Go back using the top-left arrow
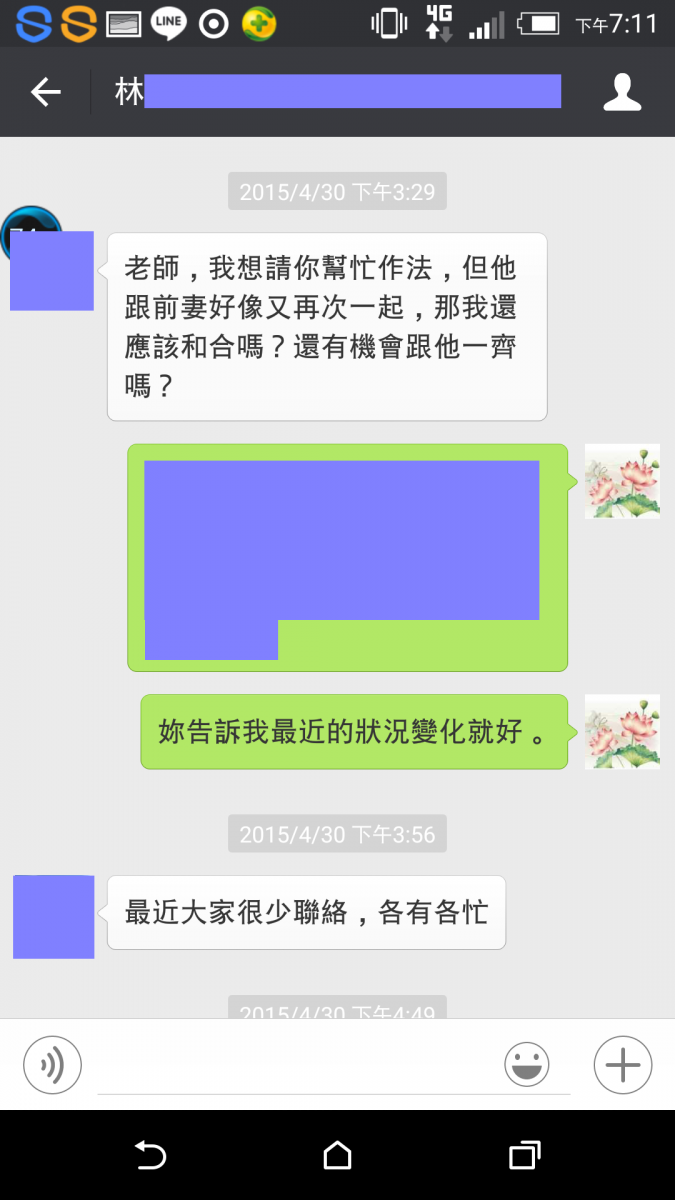Image resolution: width=675 pixels, height=1200 pixels. tap(46, 93)
